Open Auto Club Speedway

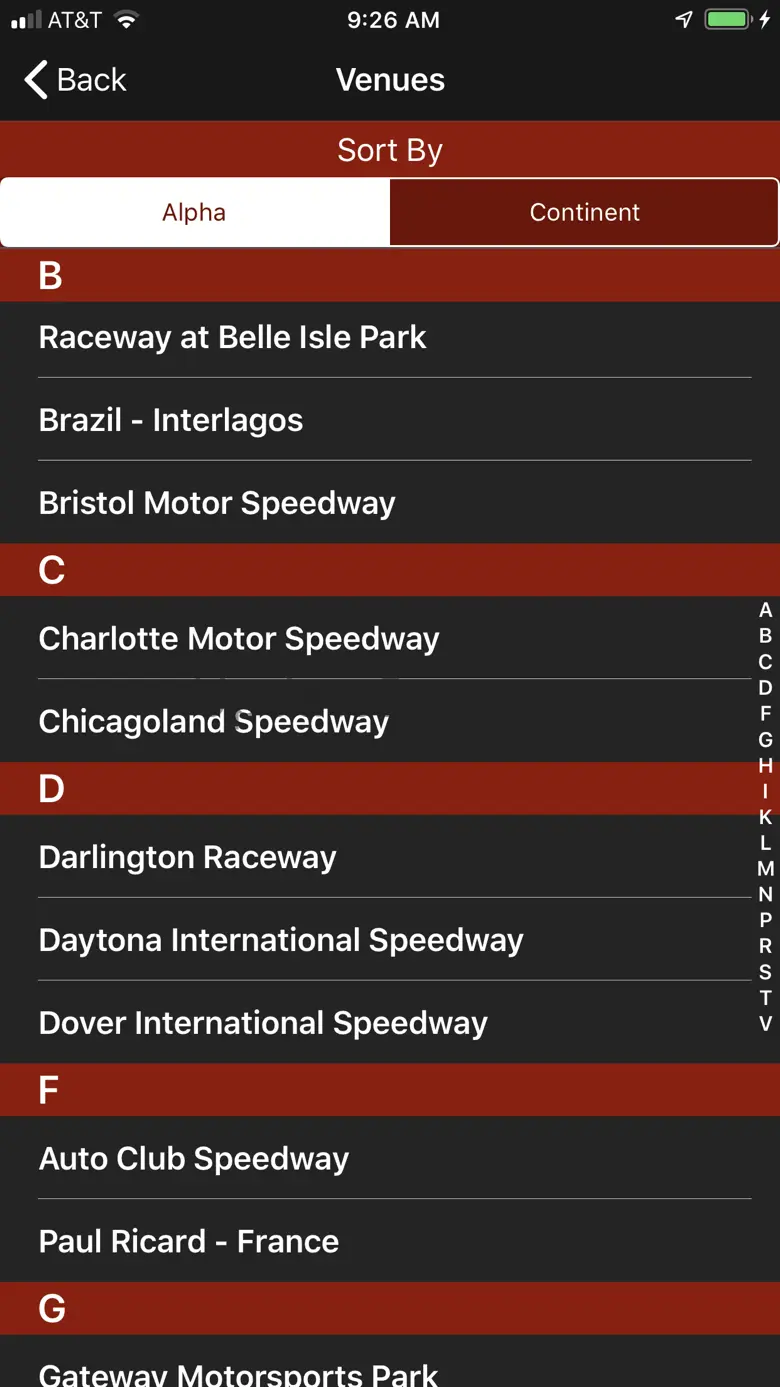pyautogui.click(x=194, y=1159)
